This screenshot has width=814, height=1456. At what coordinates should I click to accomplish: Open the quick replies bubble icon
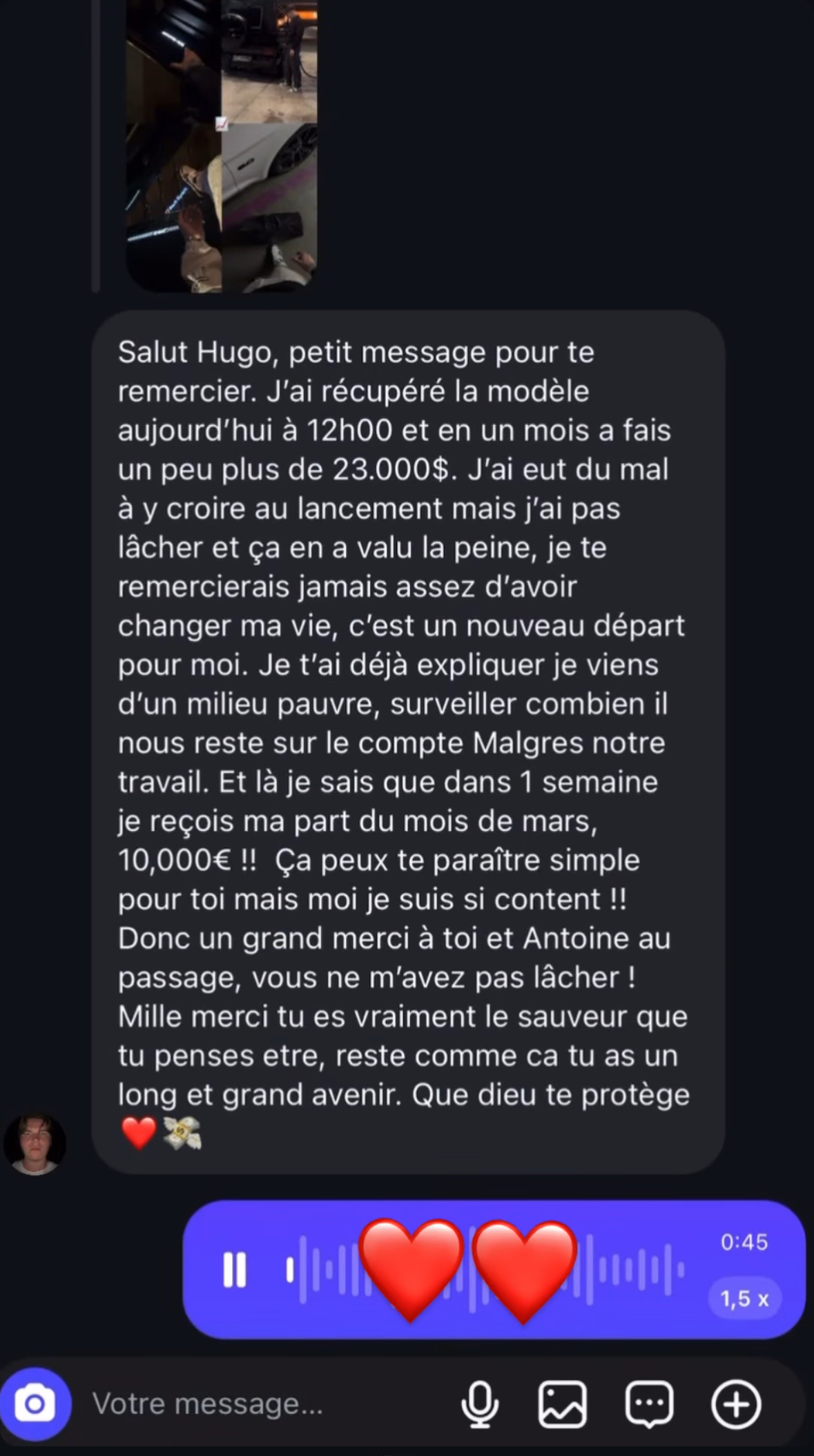[x=649, y=1404]
